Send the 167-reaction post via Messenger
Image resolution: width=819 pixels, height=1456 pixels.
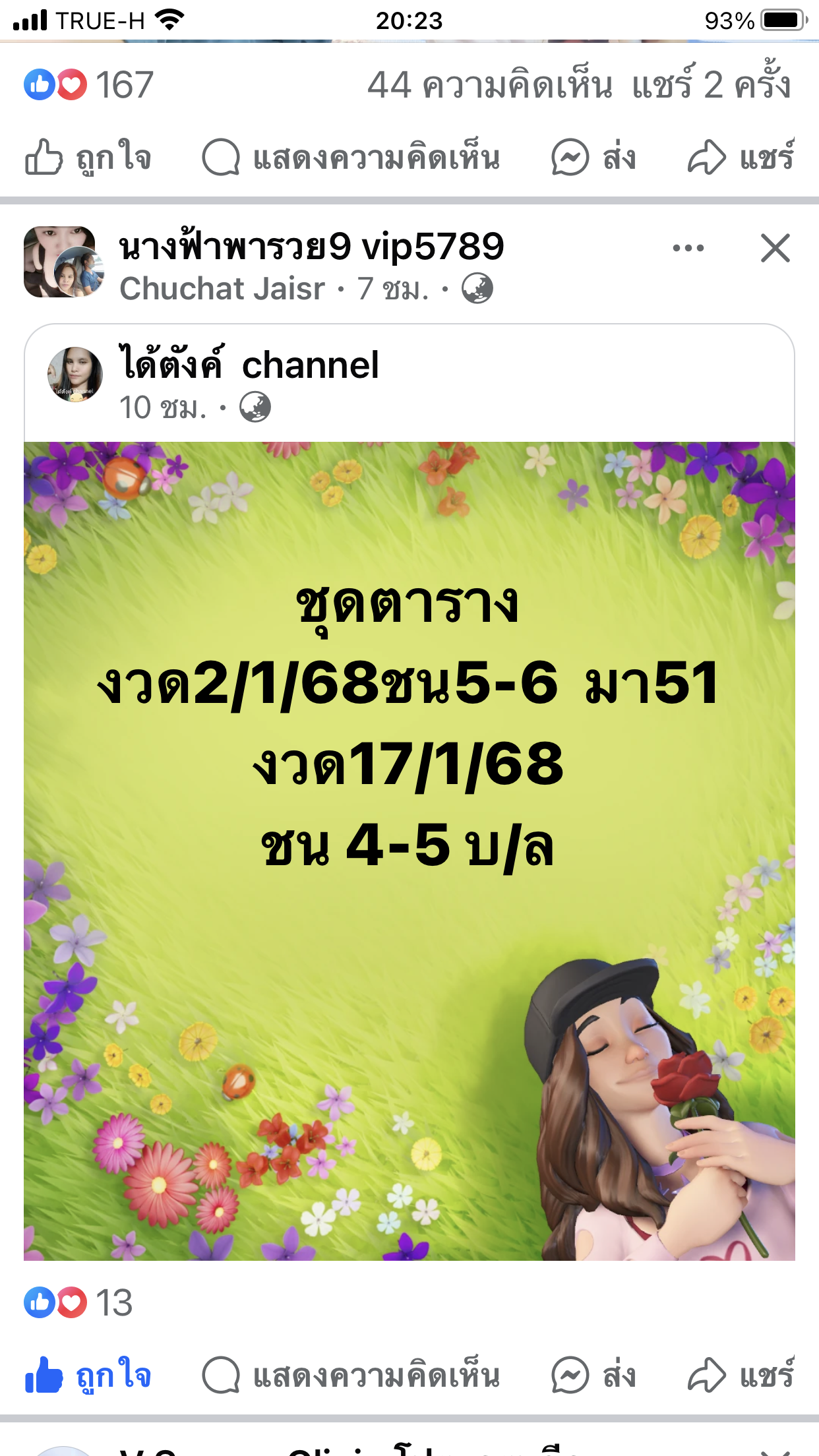coord(593,158)
